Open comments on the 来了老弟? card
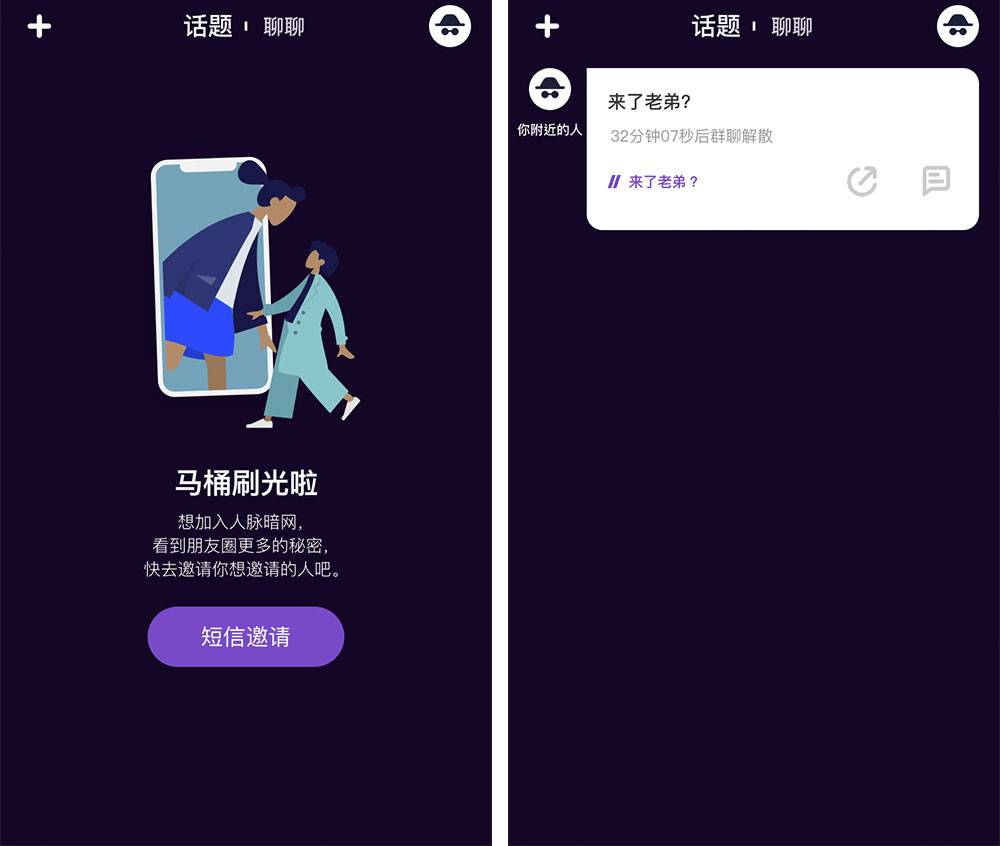The height and width of the screenshot is (846, 1000). pos(935,181)
